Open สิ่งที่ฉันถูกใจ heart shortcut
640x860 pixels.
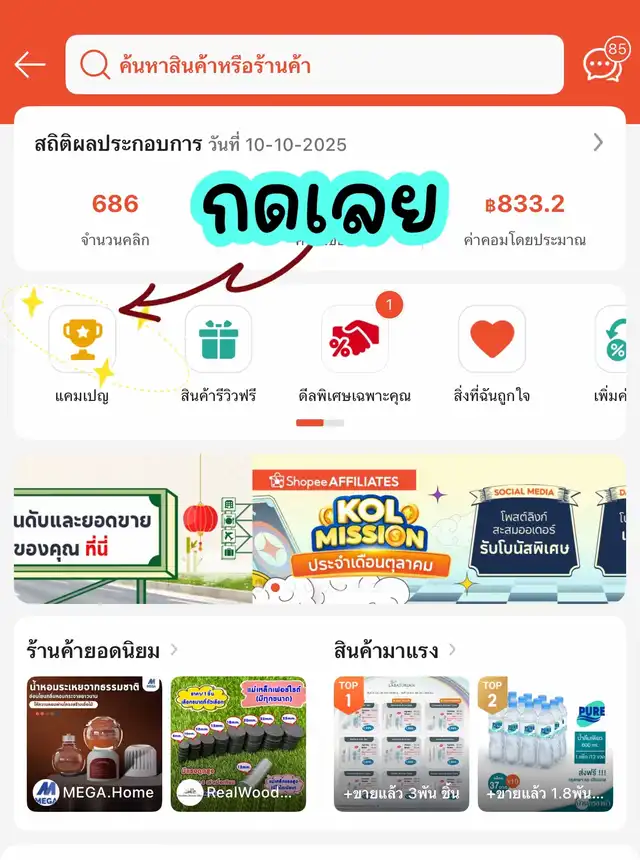tap(491, 340)
